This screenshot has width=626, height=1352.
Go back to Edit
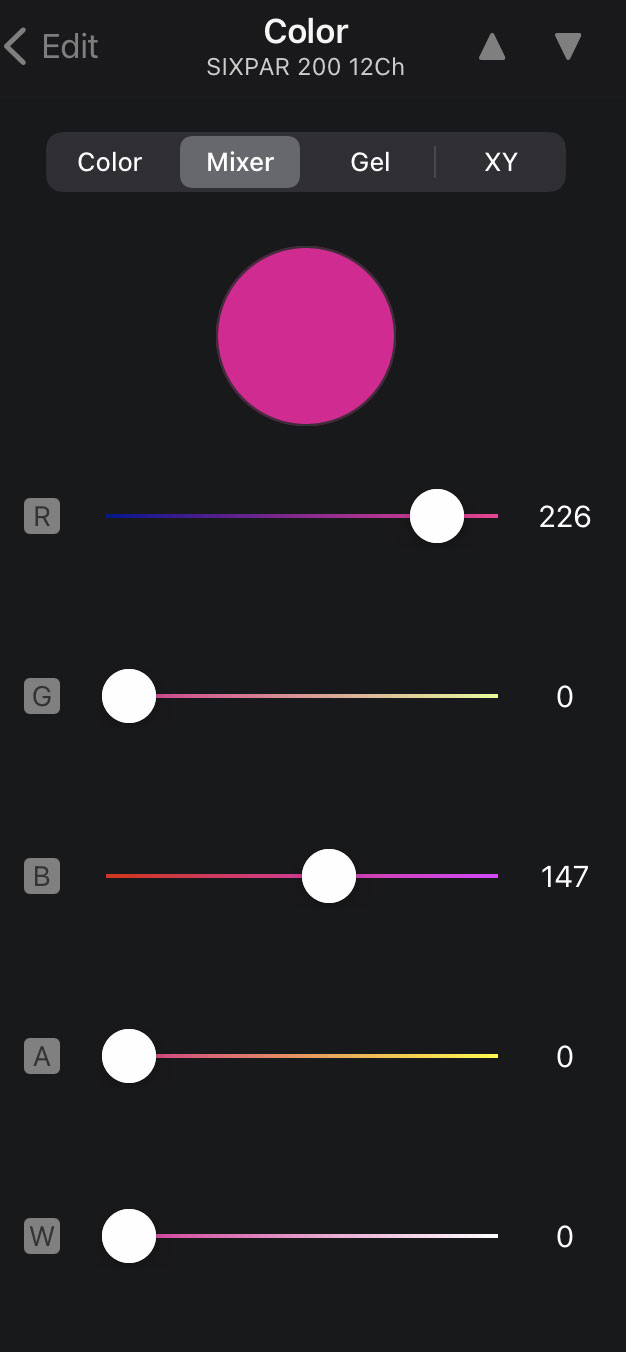click(51, 46)
